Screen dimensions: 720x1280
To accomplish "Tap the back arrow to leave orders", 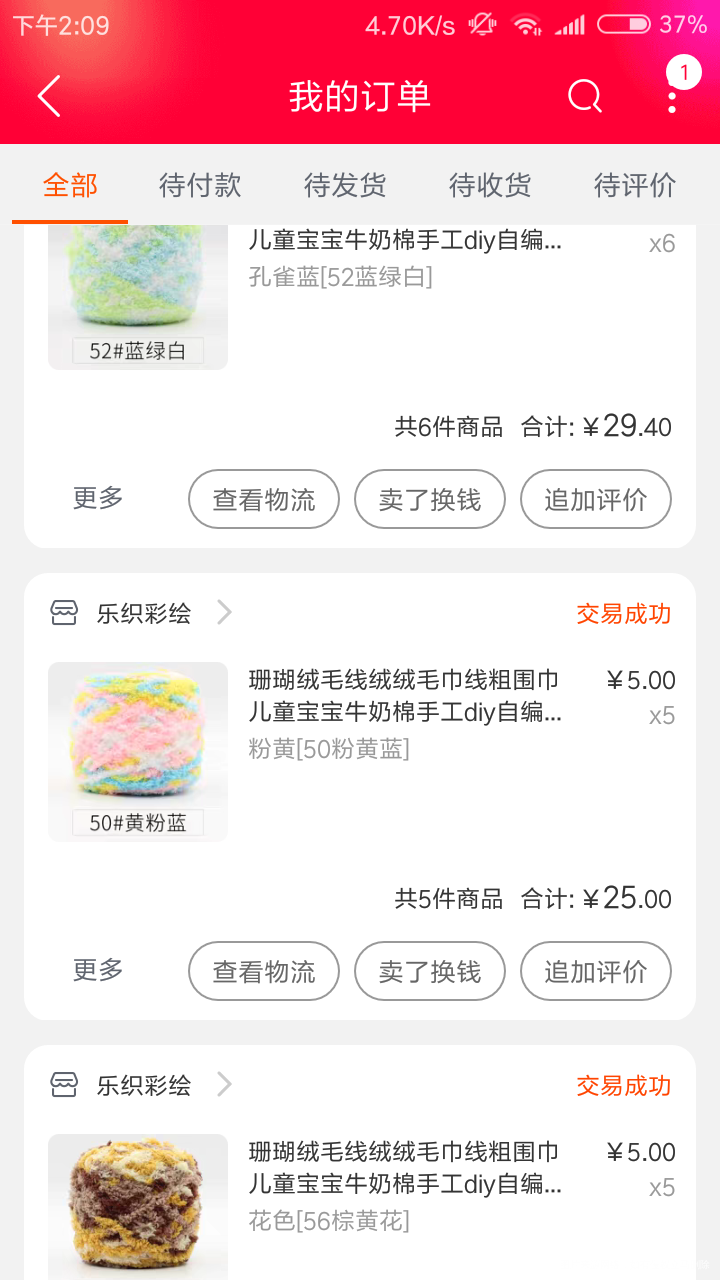I will pos(46,96).
